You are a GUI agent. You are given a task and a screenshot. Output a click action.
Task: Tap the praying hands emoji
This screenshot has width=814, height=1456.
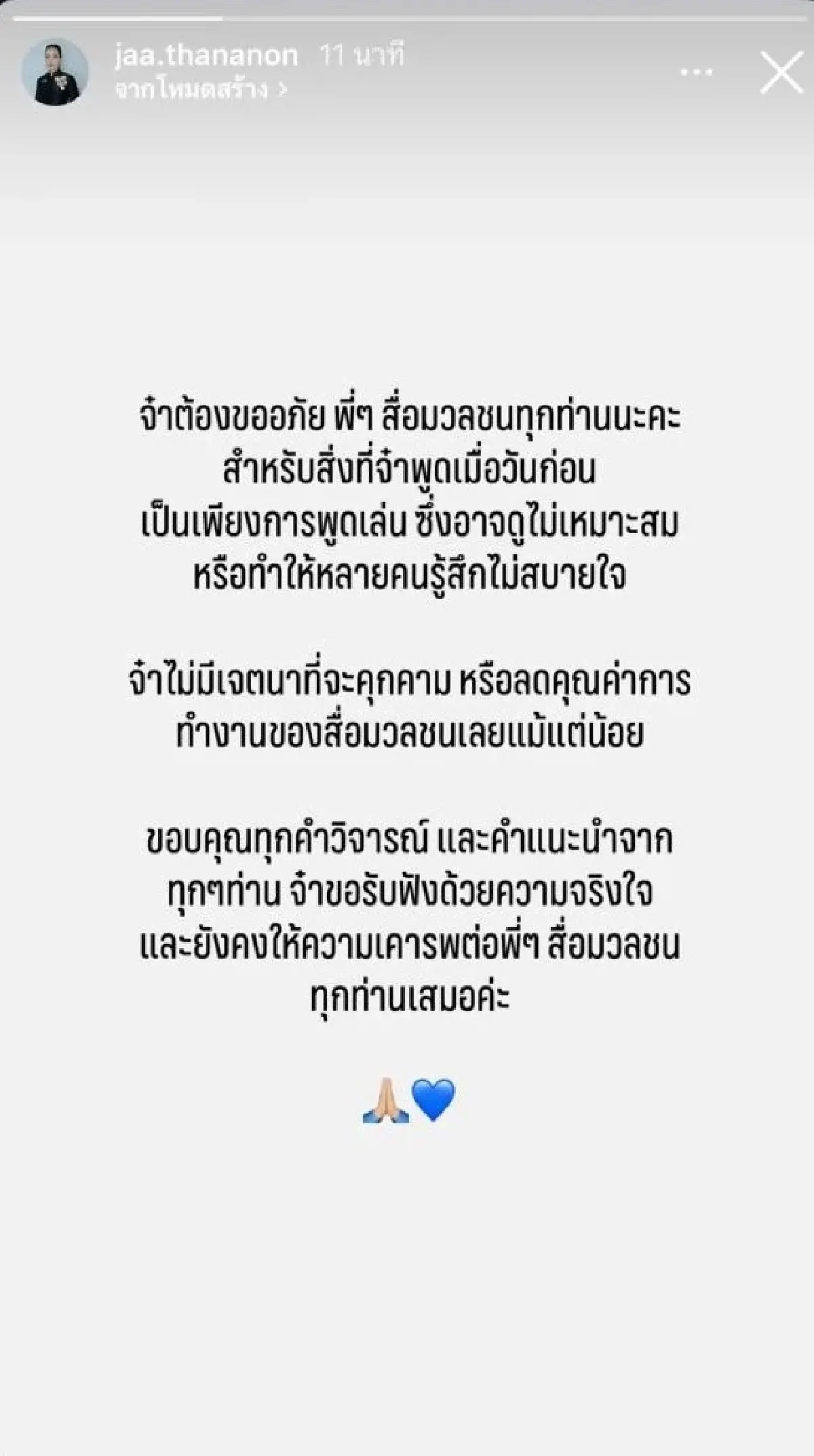coord(385,1100)
